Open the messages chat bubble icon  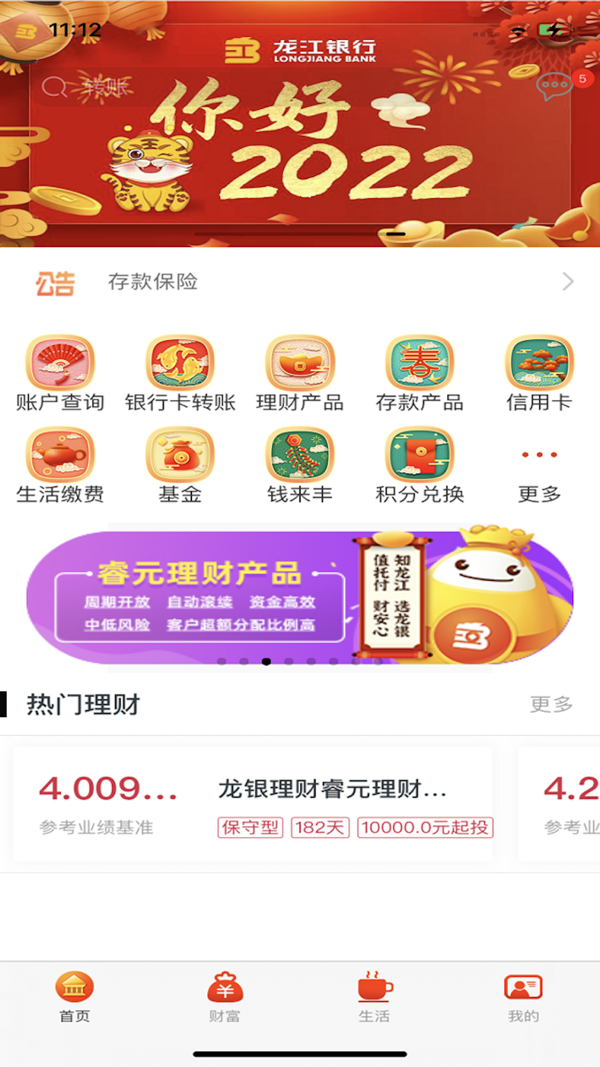tap(554, 86)
